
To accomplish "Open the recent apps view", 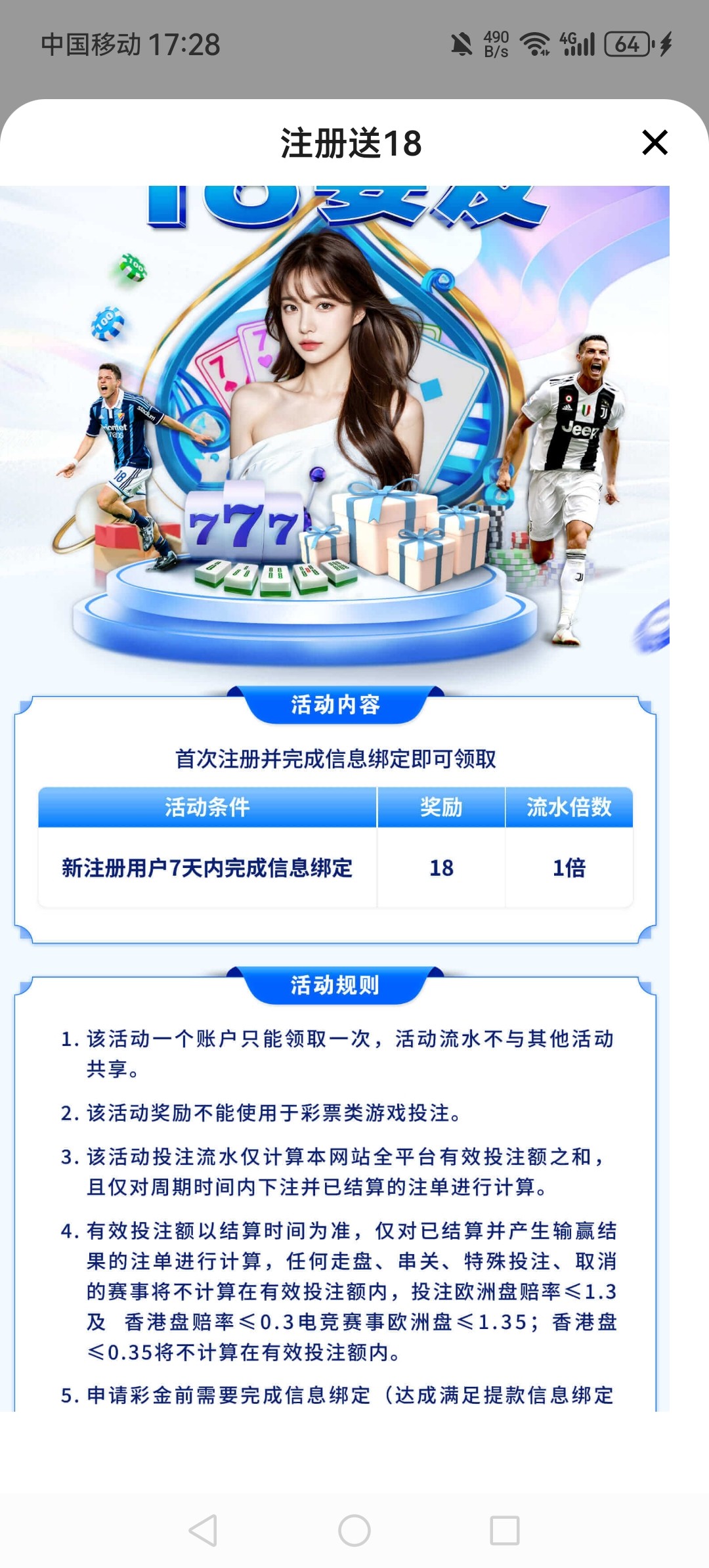I will 505,1531.
